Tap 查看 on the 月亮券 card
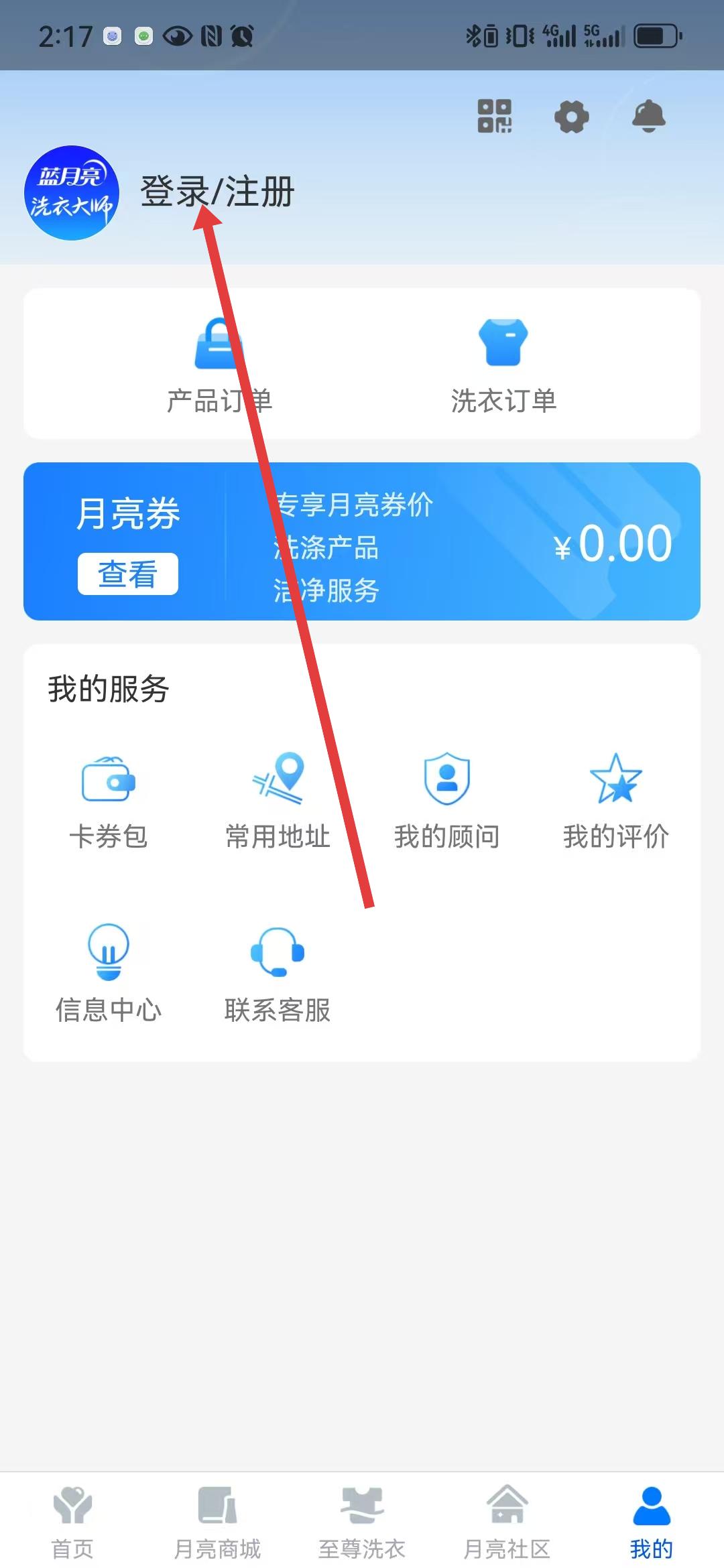724x1568 pixels. click(128, 574)
